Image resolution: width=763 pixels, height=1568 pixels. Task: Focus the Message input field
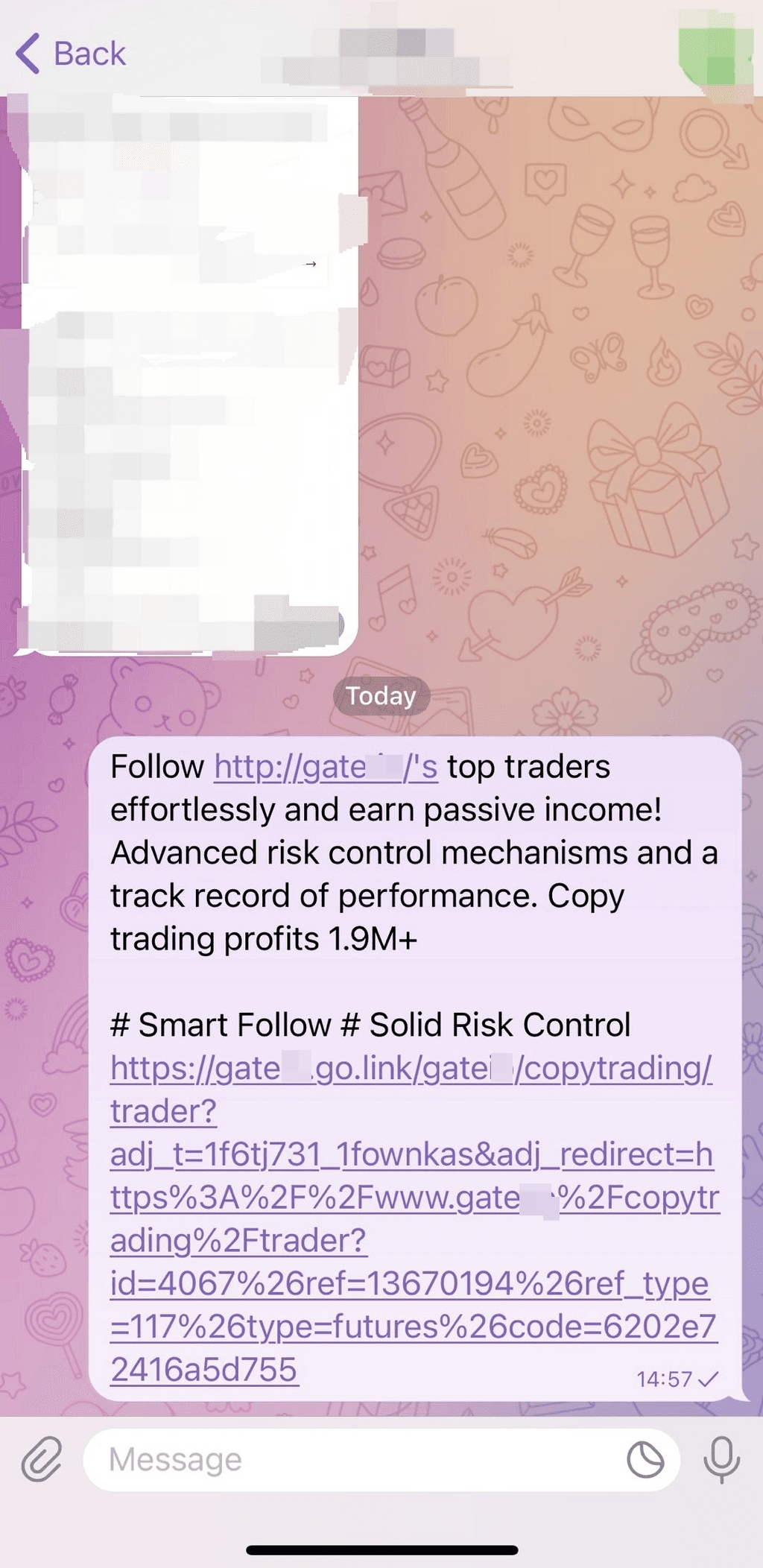click(350, 1459)
